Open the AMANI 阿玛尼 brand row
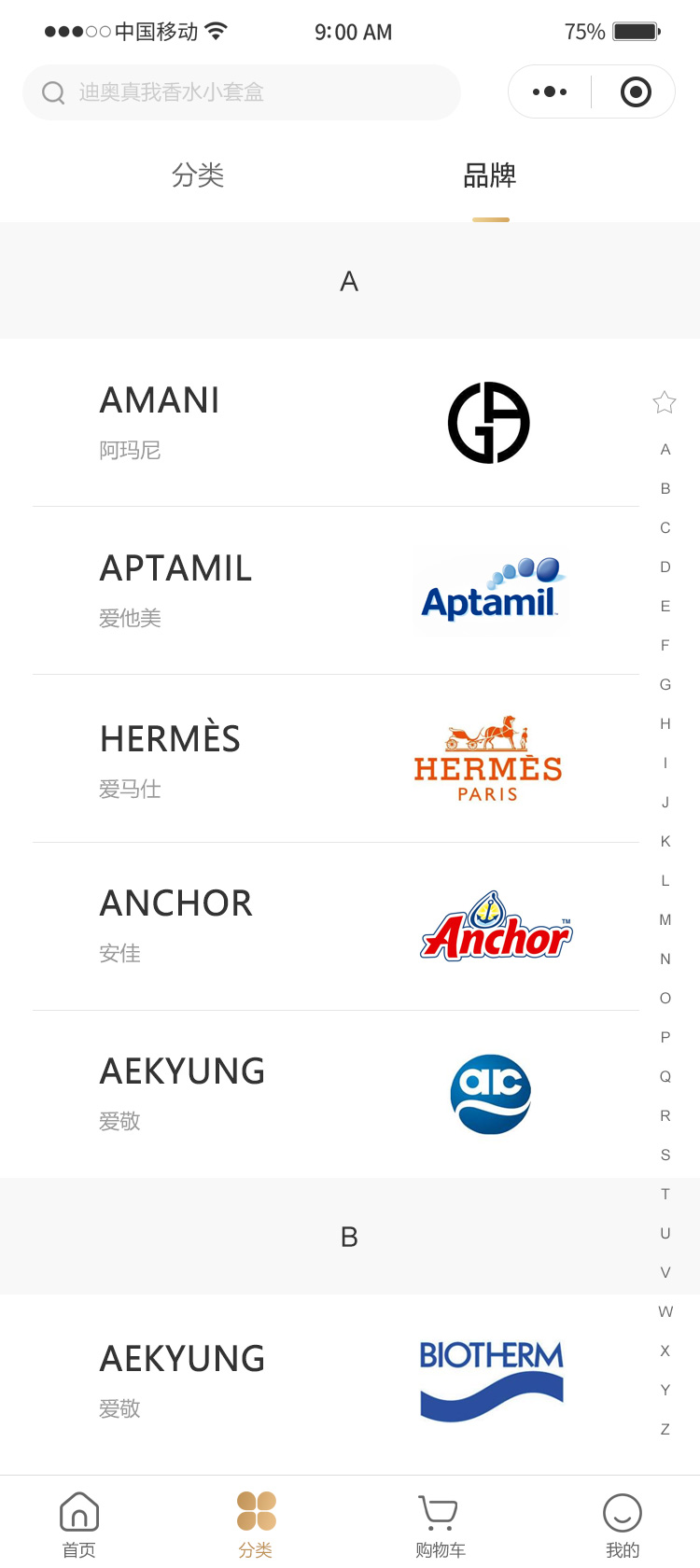 [x=336, y=423]
